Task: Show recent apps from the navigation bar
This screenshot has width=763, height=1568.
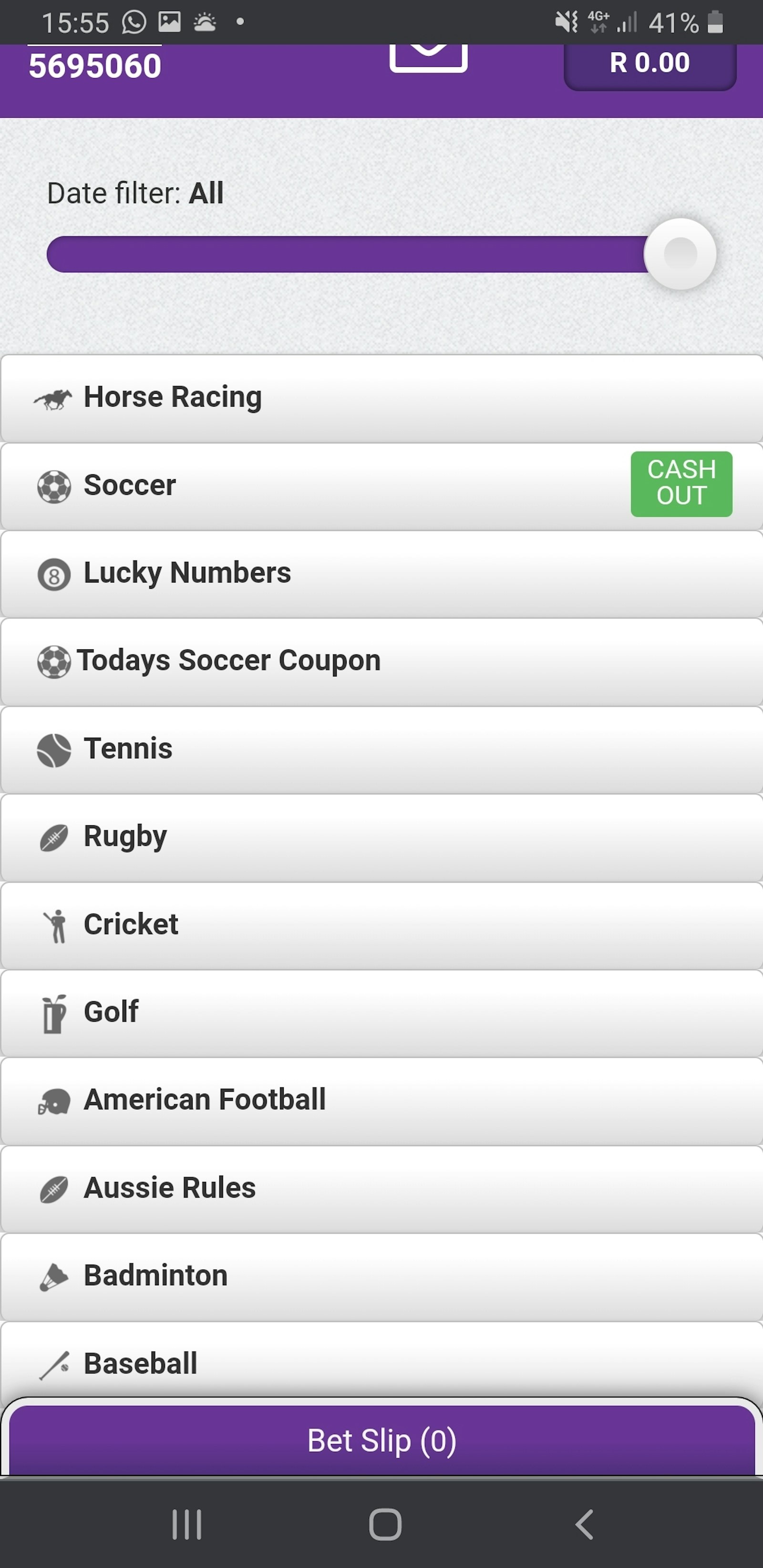Action: click(x=186, y=1525)
